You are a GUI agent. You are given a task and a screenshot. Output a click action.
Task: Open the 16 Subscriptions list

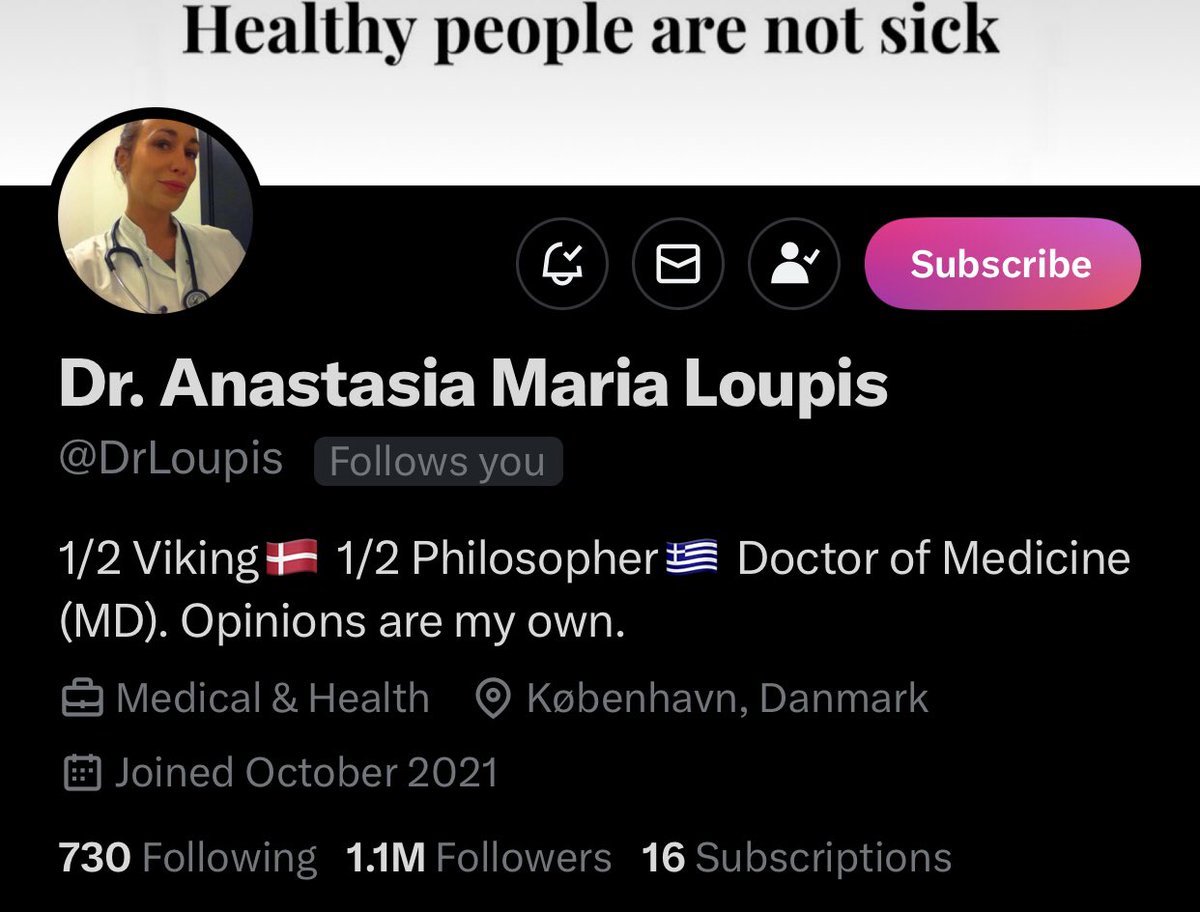click(x=796, y=858)
